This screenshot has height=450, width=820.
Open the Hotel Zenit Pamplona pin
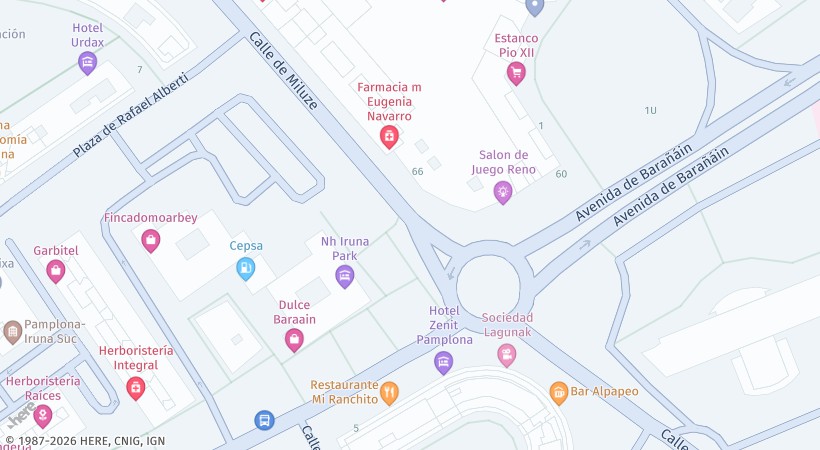click(x=444, y=362)
